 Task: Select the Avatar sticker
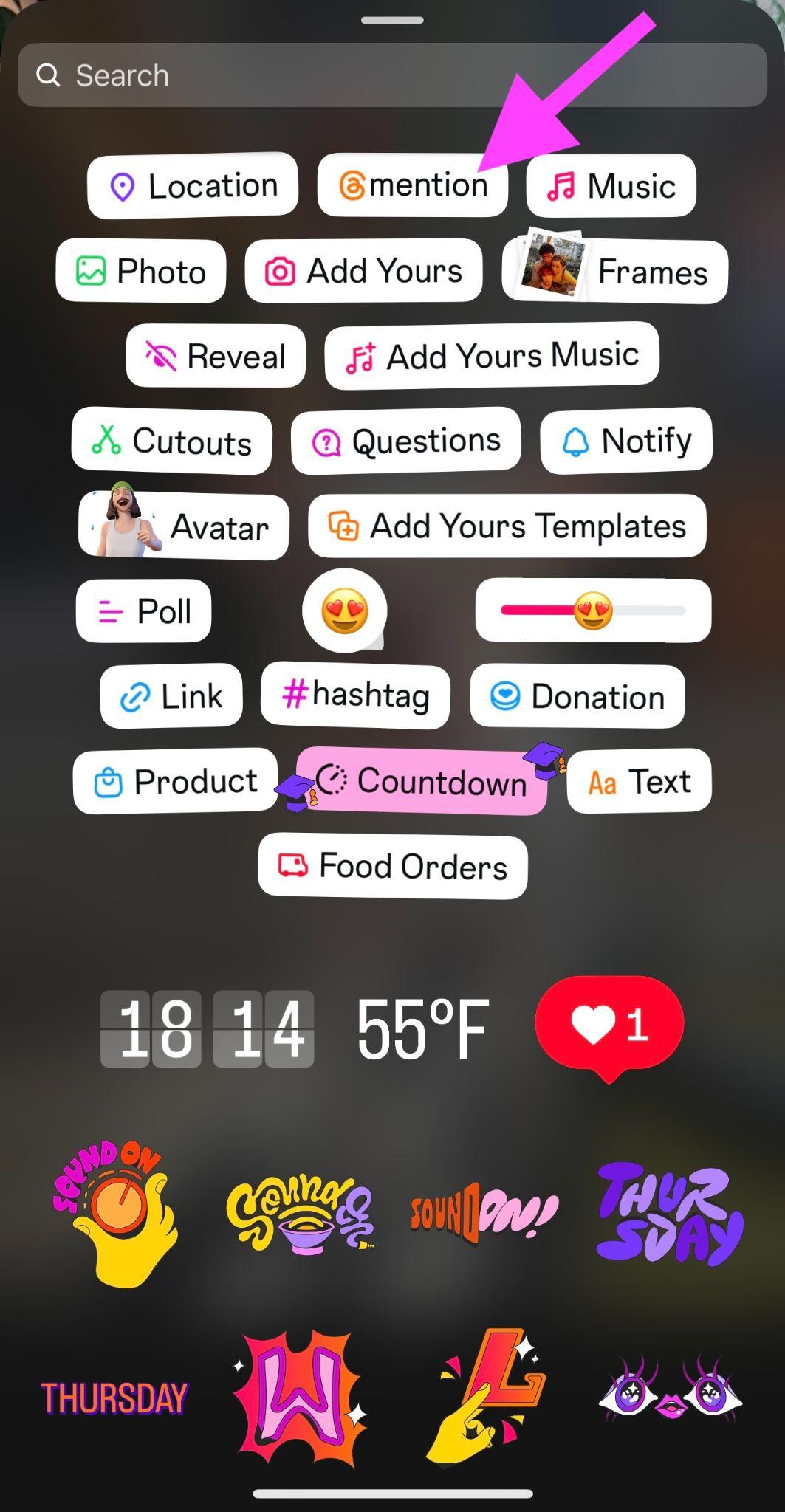182,526
